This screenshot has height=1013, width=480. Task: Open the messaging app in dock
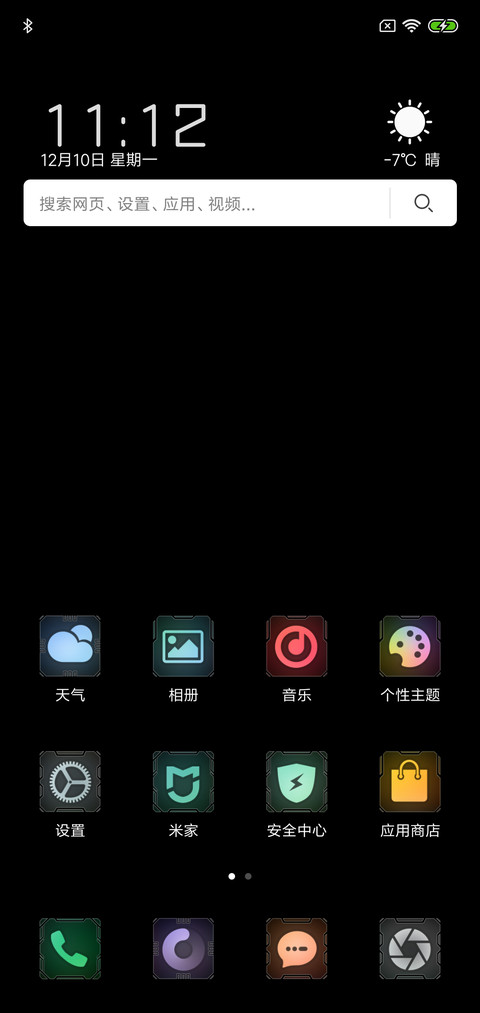tap(297, 948)
